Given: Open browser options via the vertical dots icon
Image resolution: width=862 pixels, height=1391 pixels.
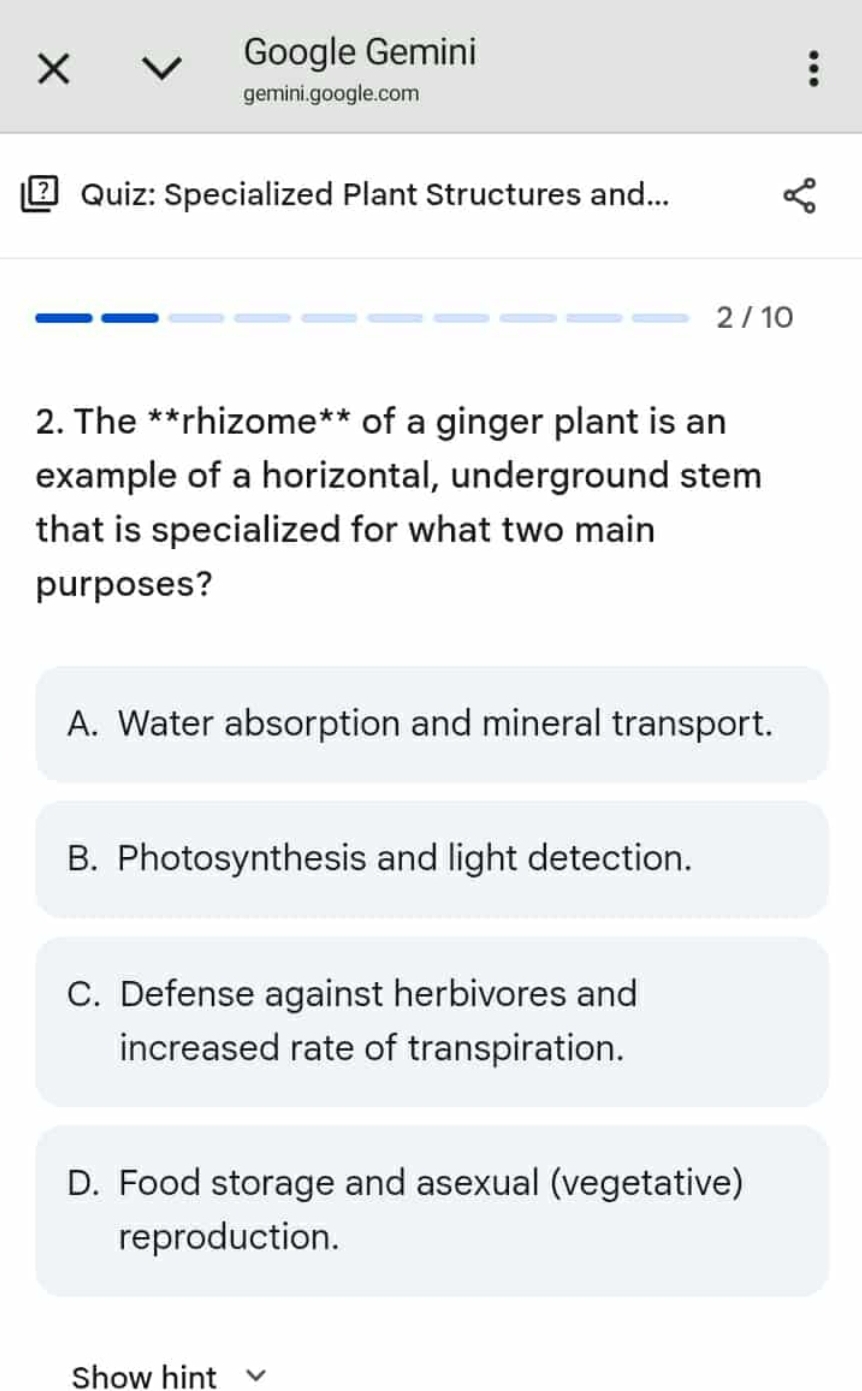Looking at the screenshot, I should click(x=812, y=68).
